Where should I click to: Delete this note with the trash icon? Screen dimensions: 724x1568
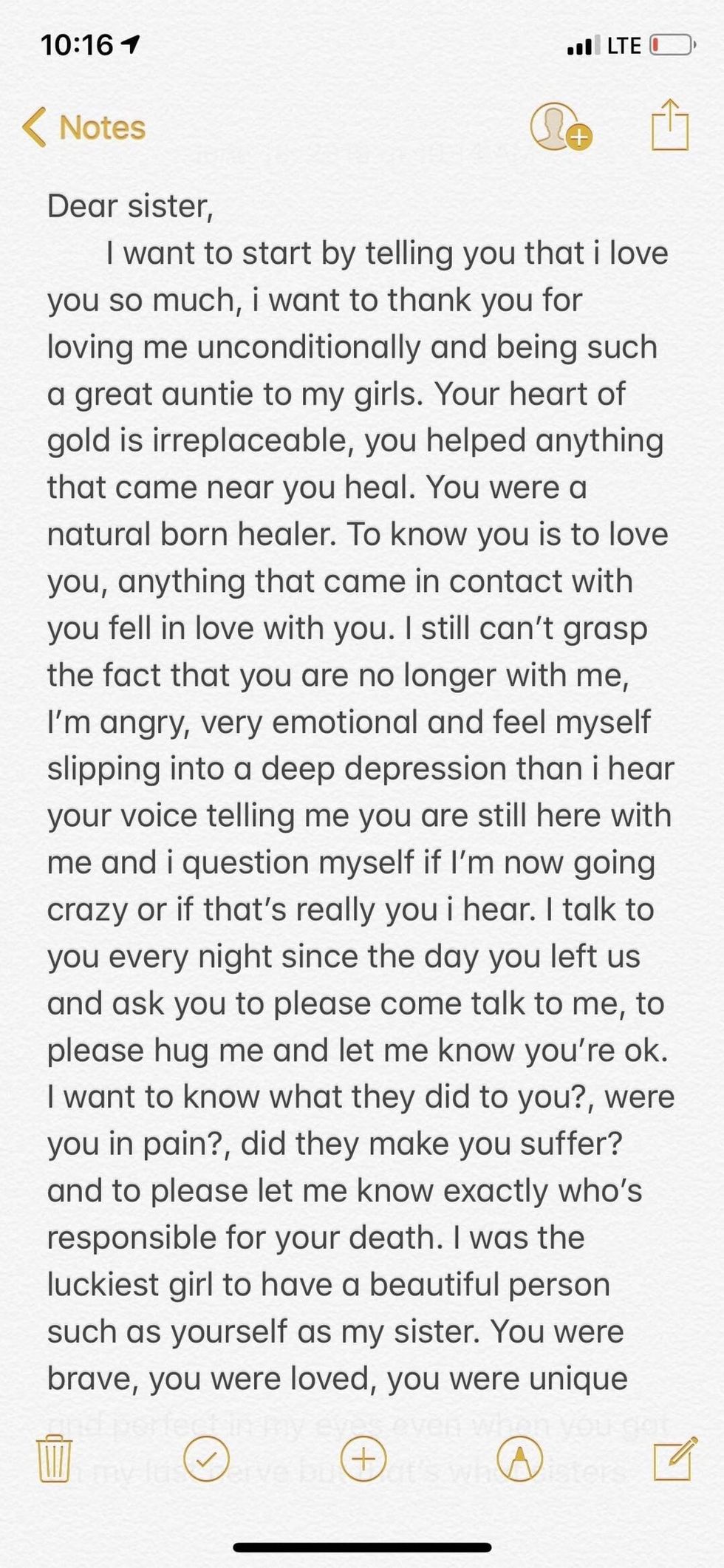coord(55,1458)
